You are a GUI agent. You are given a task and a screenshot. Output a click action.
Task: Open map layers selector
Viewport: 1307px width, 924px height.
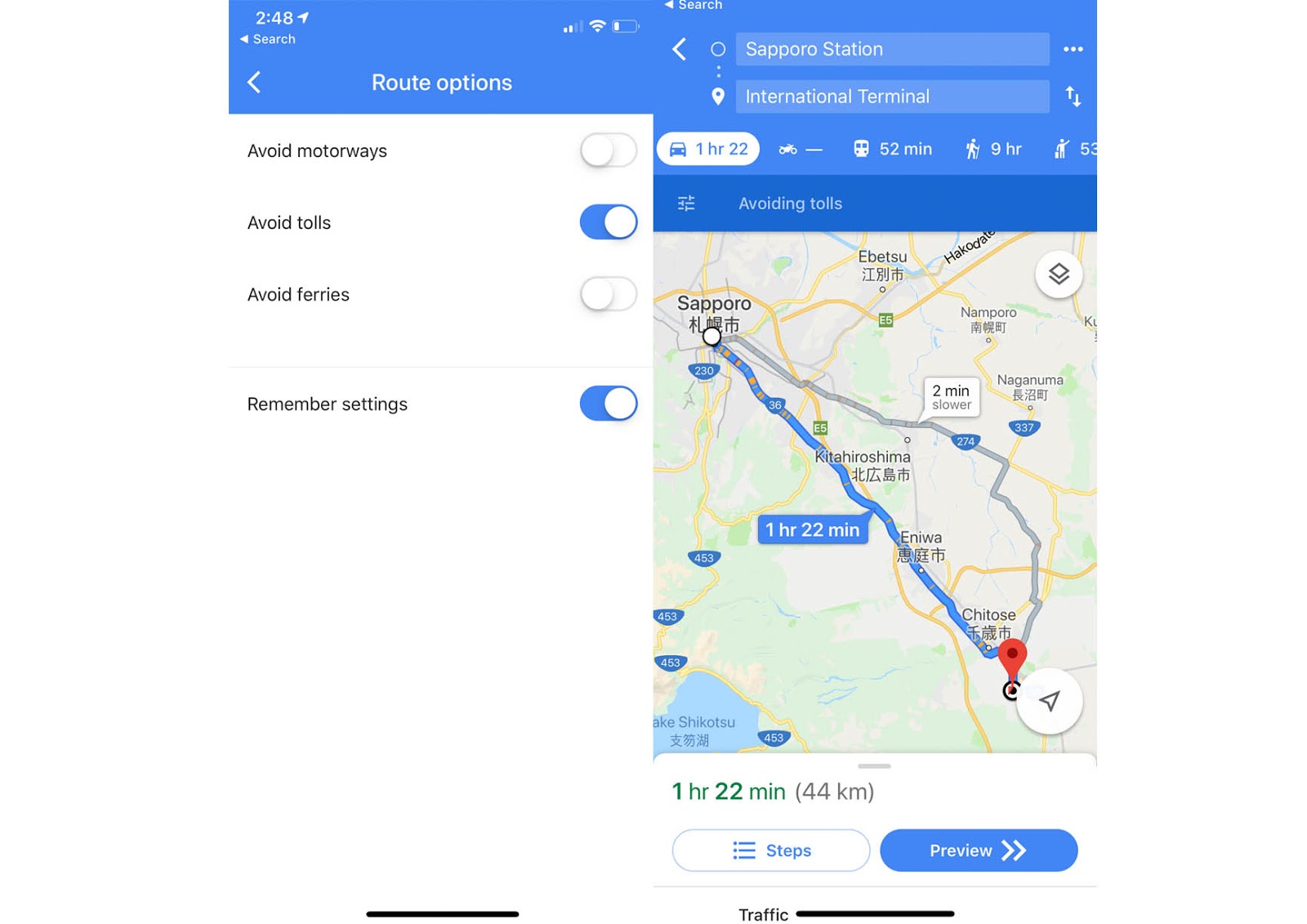[x=1058, y=275]
